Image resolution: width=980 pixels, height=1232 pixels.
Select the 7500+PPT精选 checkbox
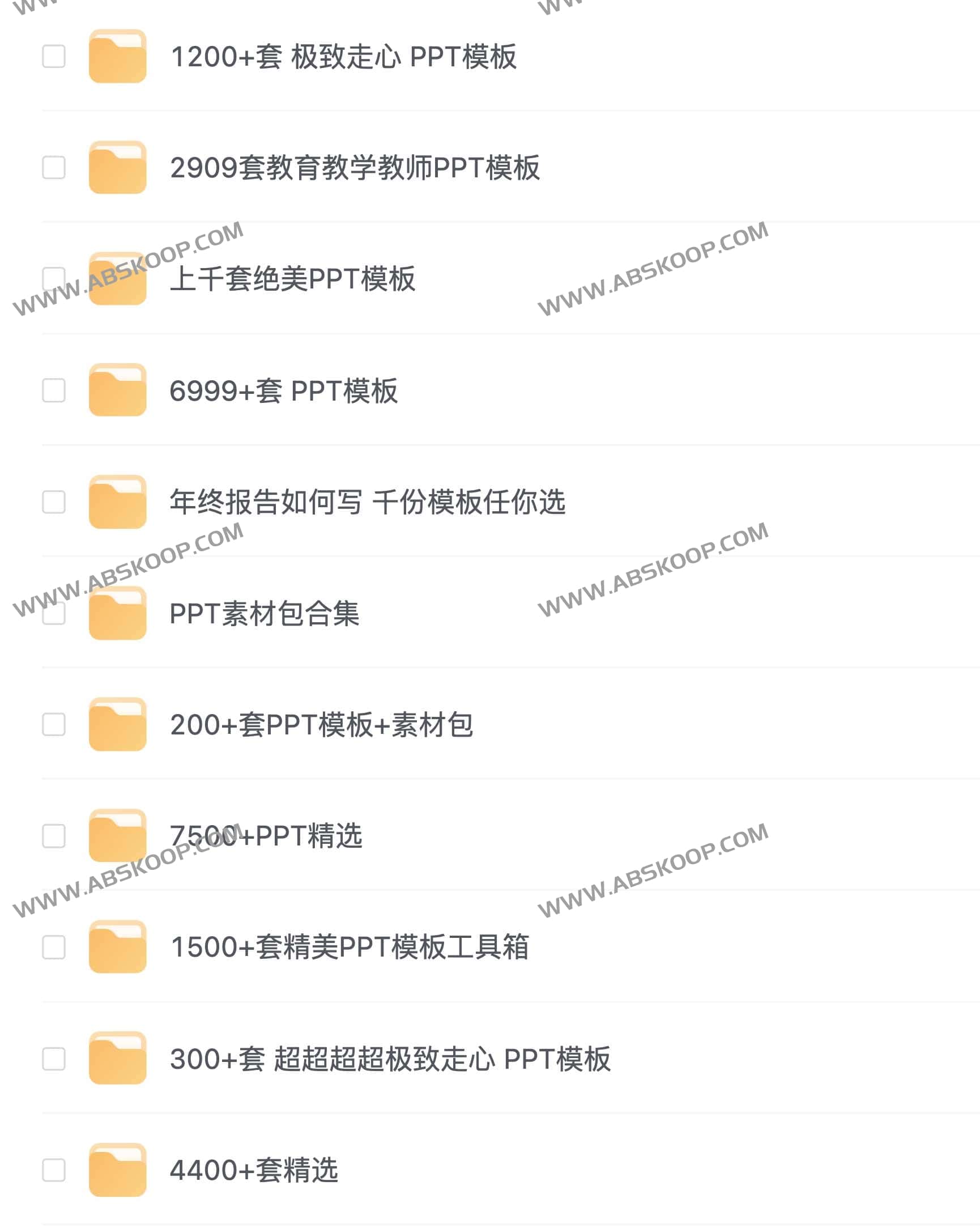click(54, 836)
